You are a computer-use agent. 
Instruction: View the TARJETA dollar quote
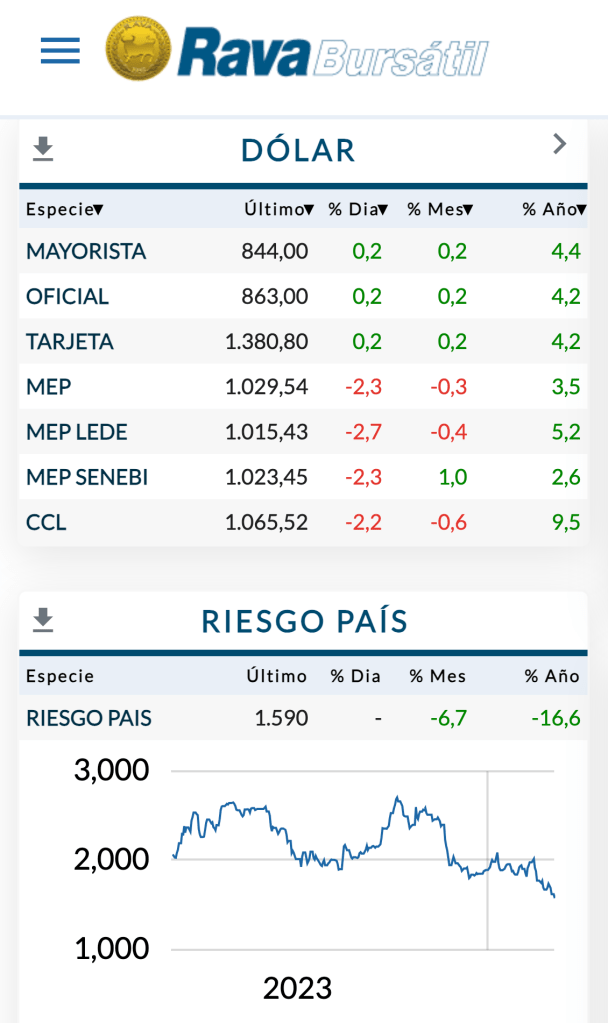coord(70,341)
